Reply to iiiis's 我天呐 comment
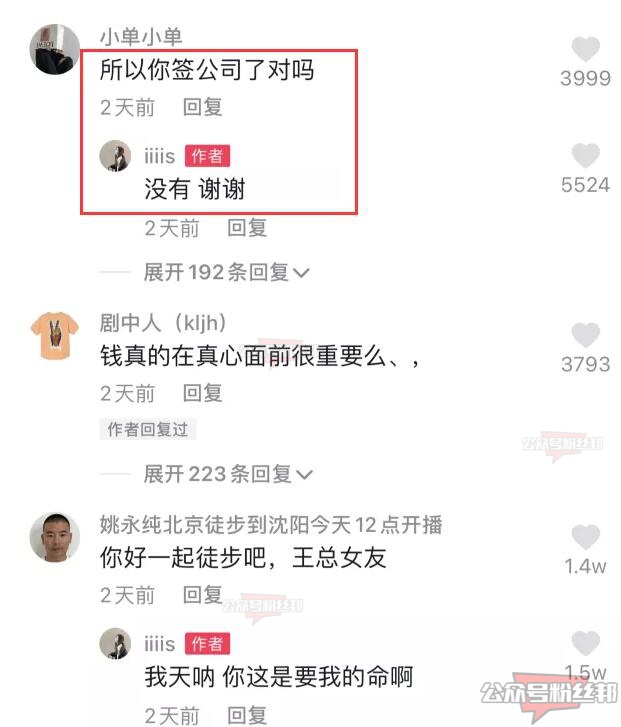The image size is (621, 727). [247, 715]
